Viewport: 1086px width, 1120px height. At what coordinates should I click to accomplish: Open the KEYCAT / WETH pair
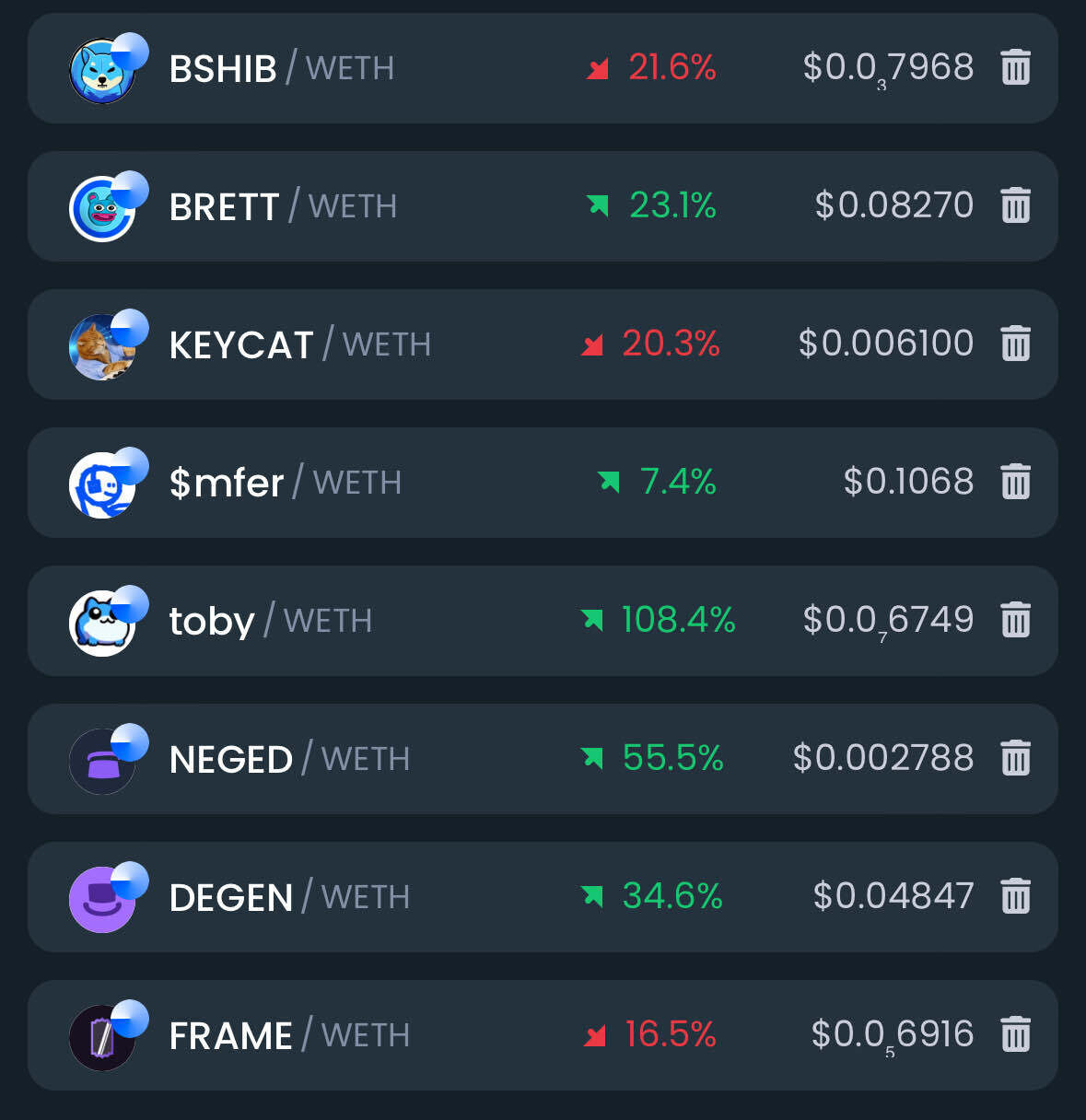pos(299,344)
